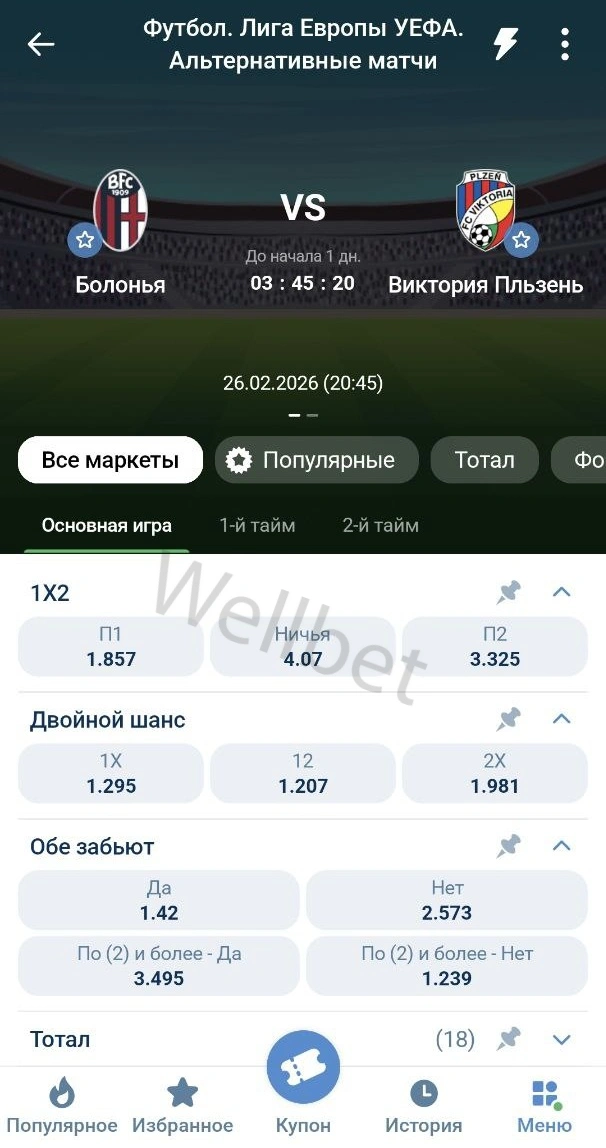The height and width of the screenshot is (1148, 606).
Task: Switch to the 2-й тайм tab
Action: click(x=380, y=525)
